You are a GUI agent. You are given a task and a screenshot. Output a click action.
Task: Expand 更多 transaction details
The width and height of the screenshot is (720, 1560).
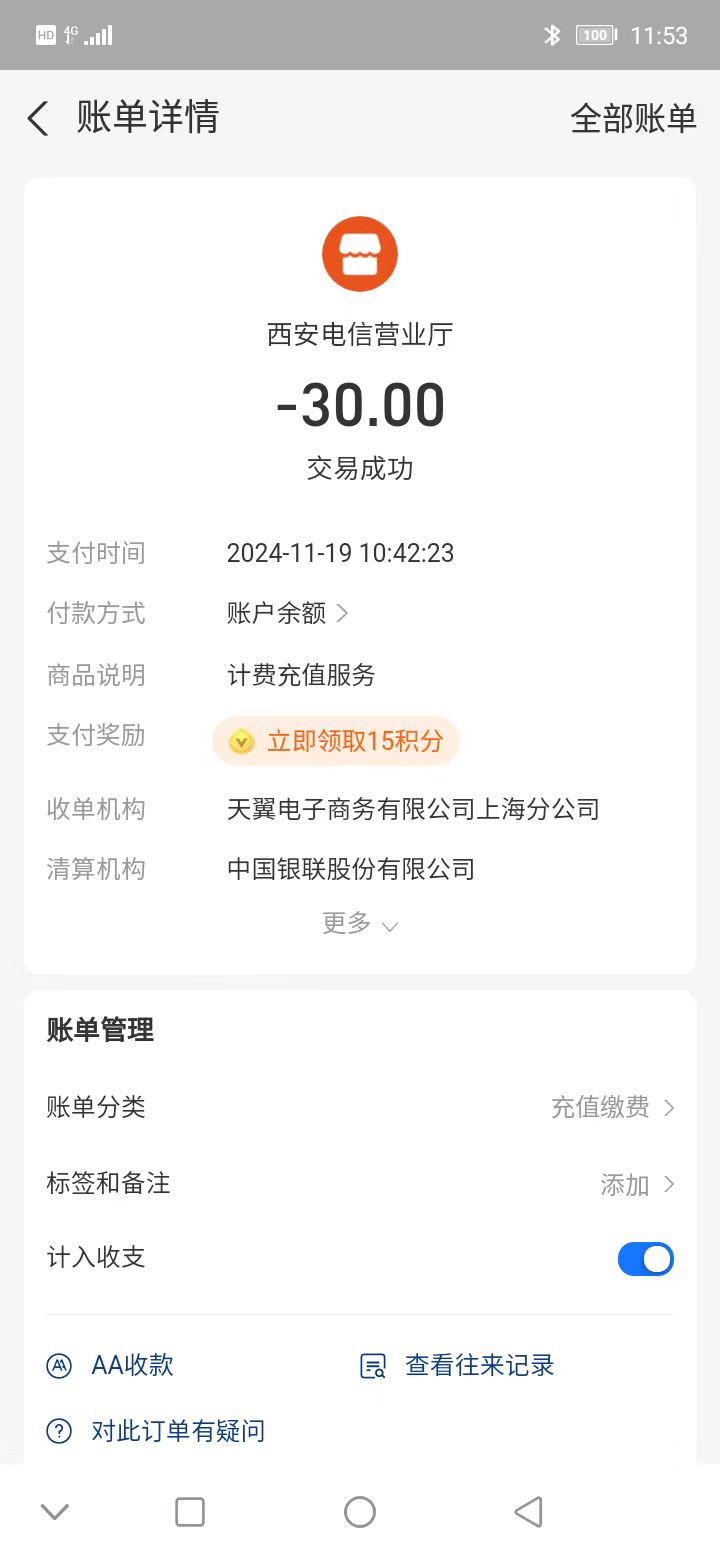coord(359,924)
